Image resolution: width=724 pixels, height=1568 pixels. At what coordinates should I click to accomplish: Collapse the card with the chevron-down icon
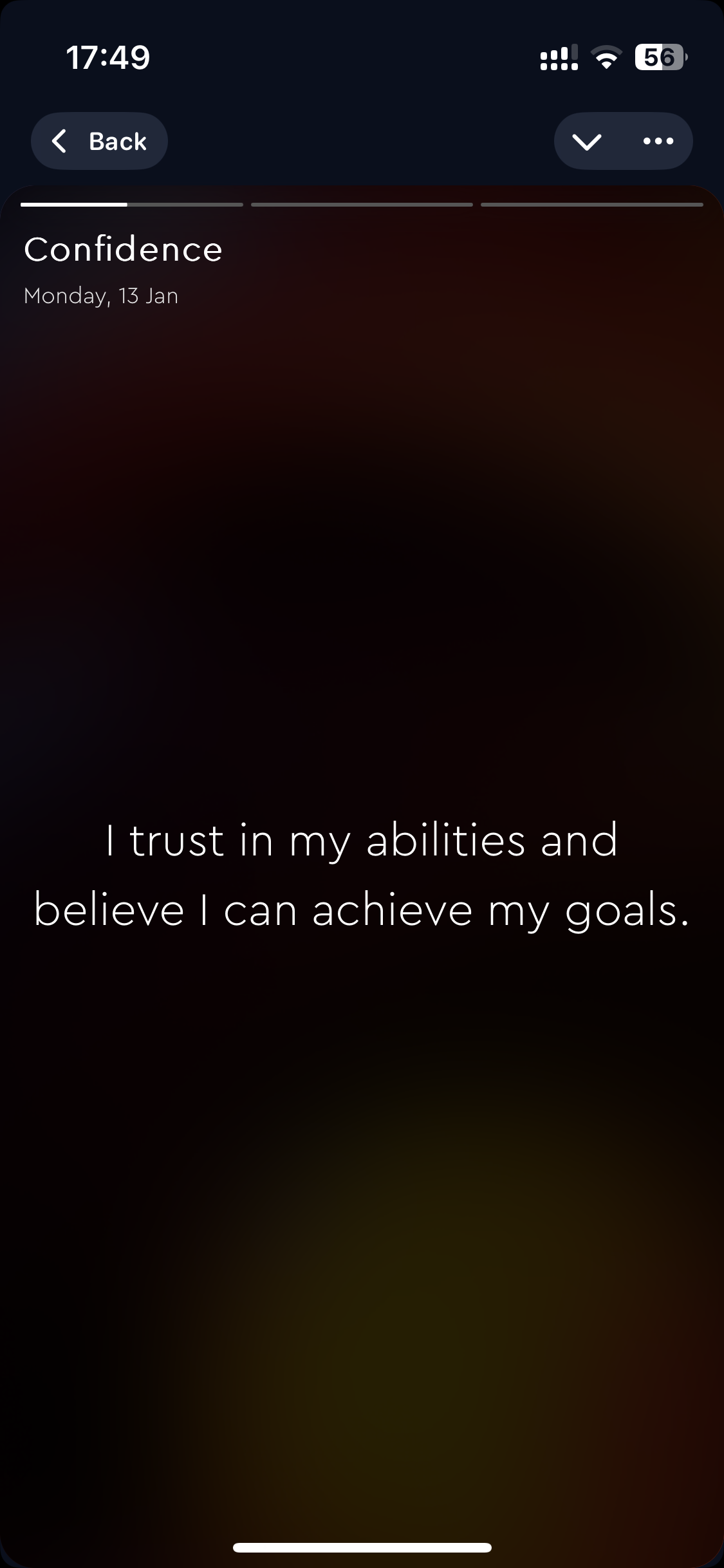point(587,141)
